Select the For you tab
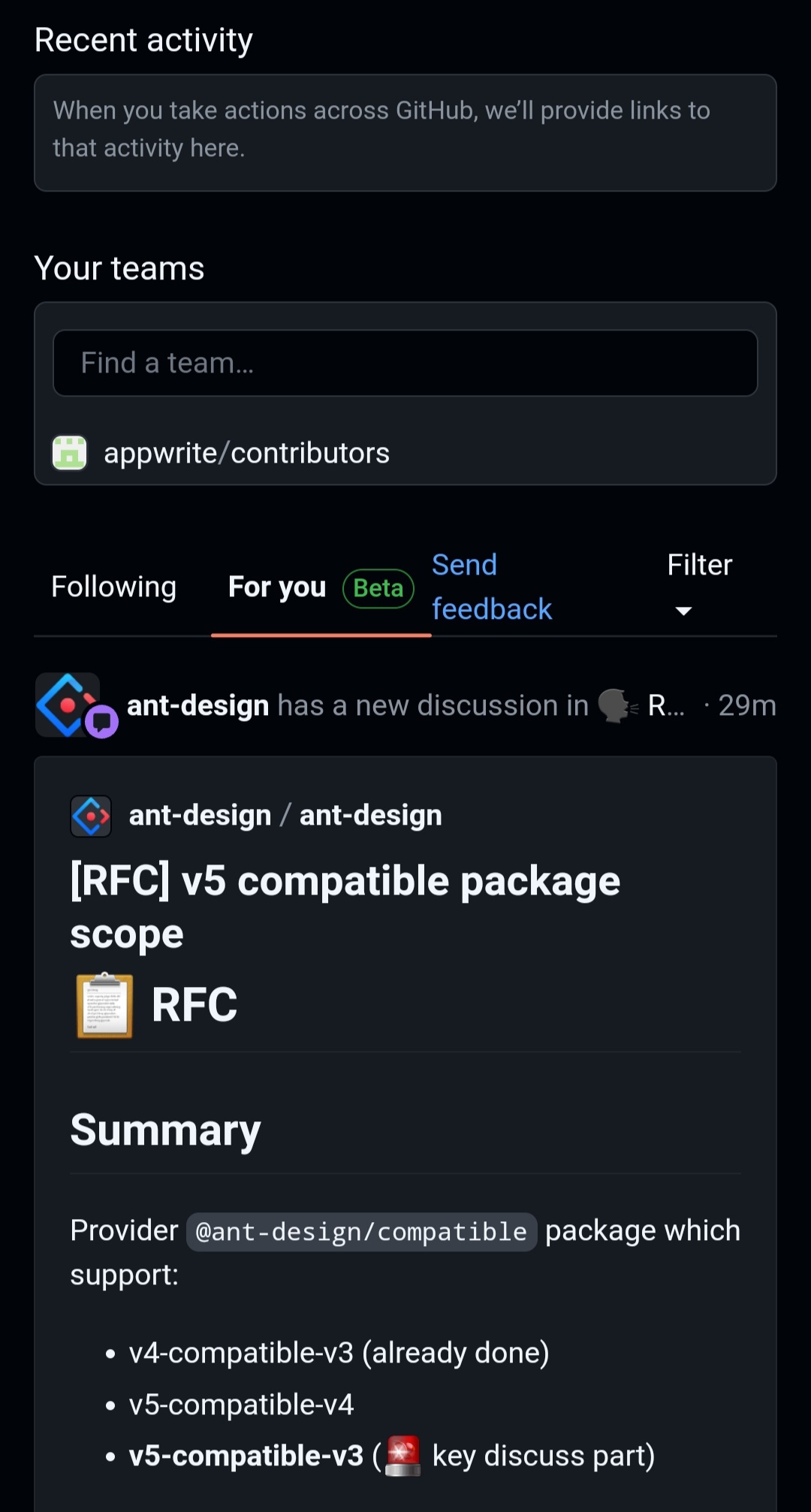The image size is (811, 1512). point(277,587)
